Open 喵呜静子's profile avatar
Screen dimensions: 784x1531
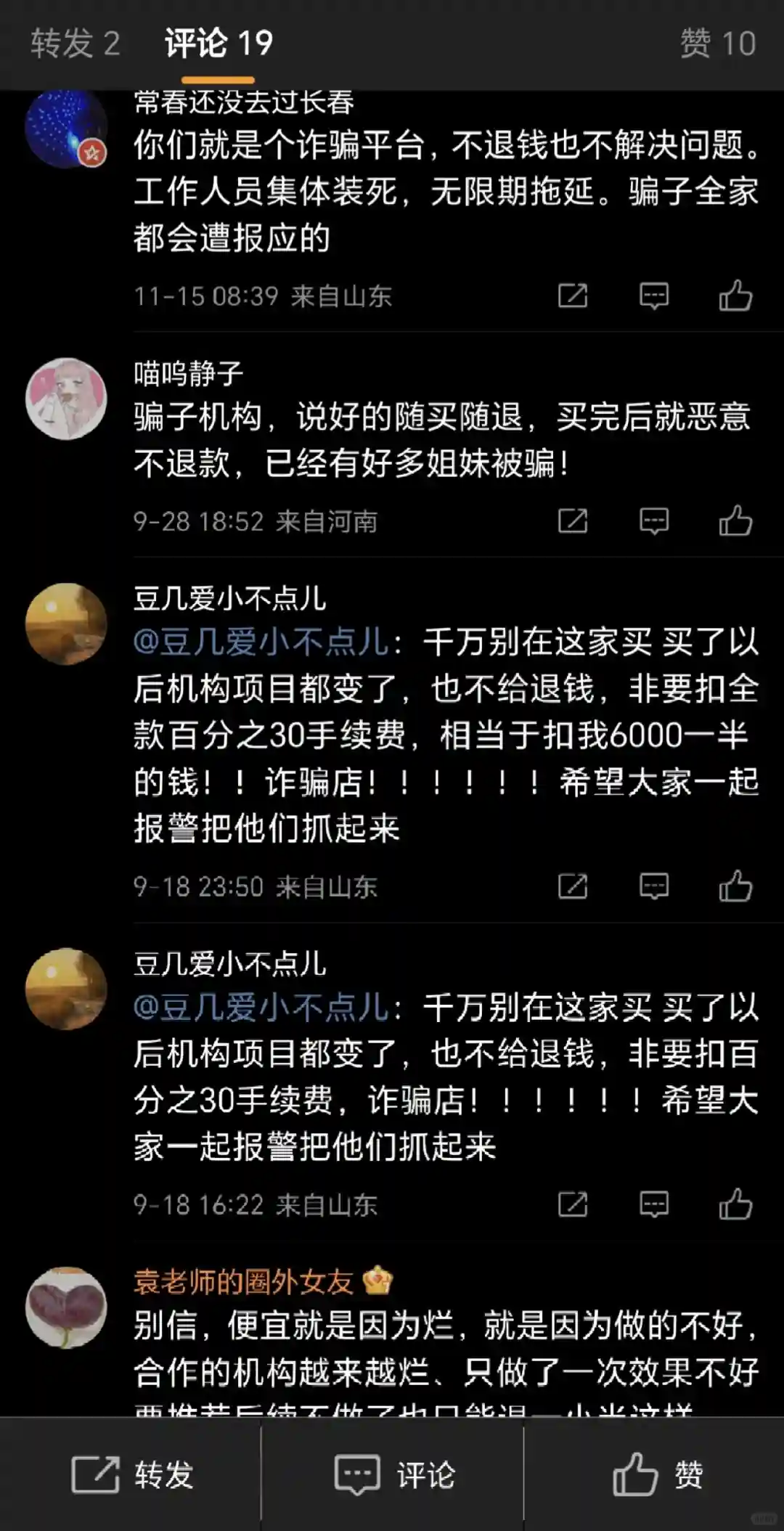pos(66,399)
